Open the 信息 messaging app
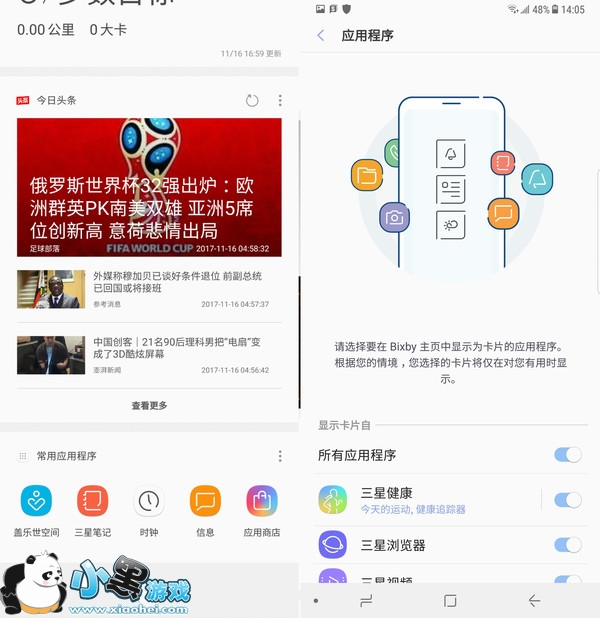 point(205,511)
